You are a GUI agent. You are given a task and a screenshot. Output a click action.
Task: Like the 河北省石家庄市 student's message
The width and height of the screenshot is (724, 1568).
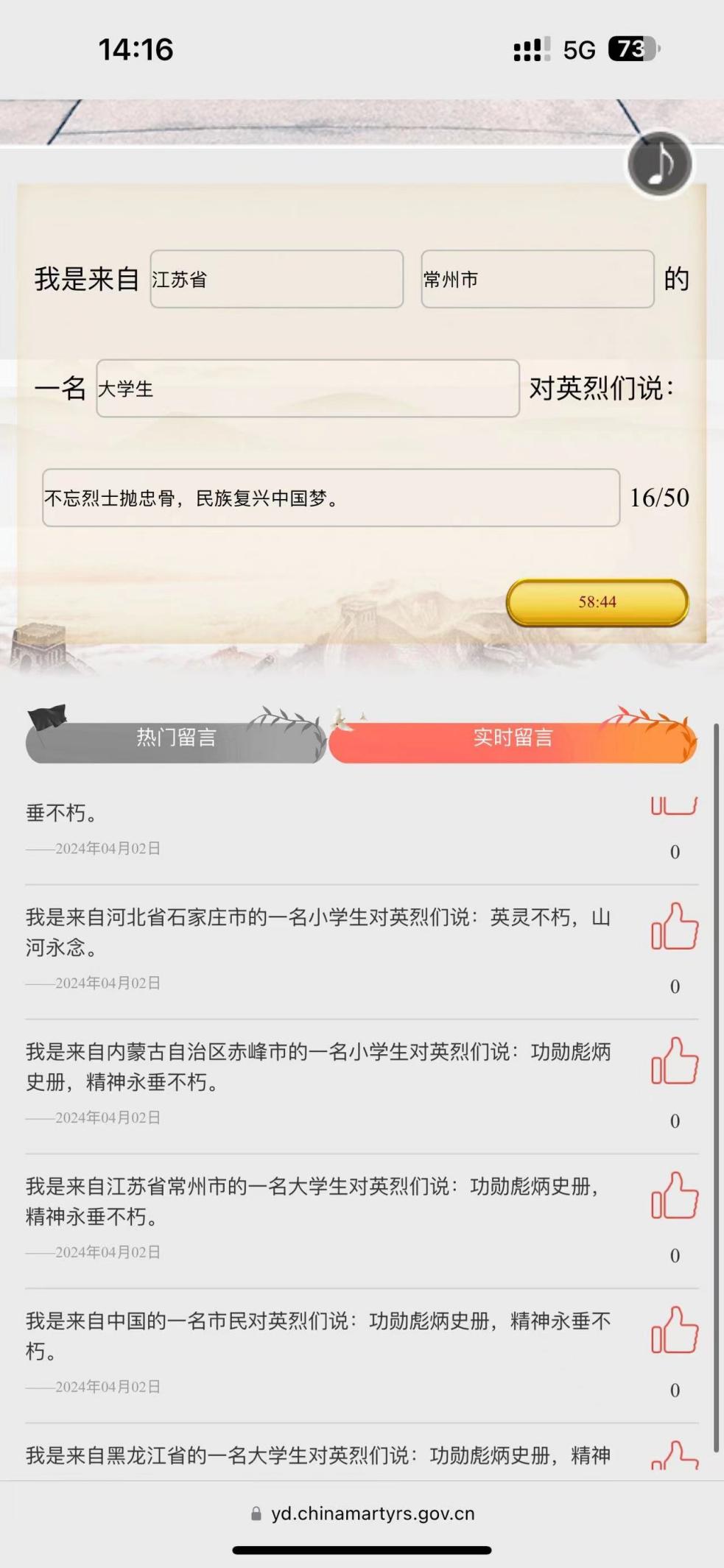674,928
